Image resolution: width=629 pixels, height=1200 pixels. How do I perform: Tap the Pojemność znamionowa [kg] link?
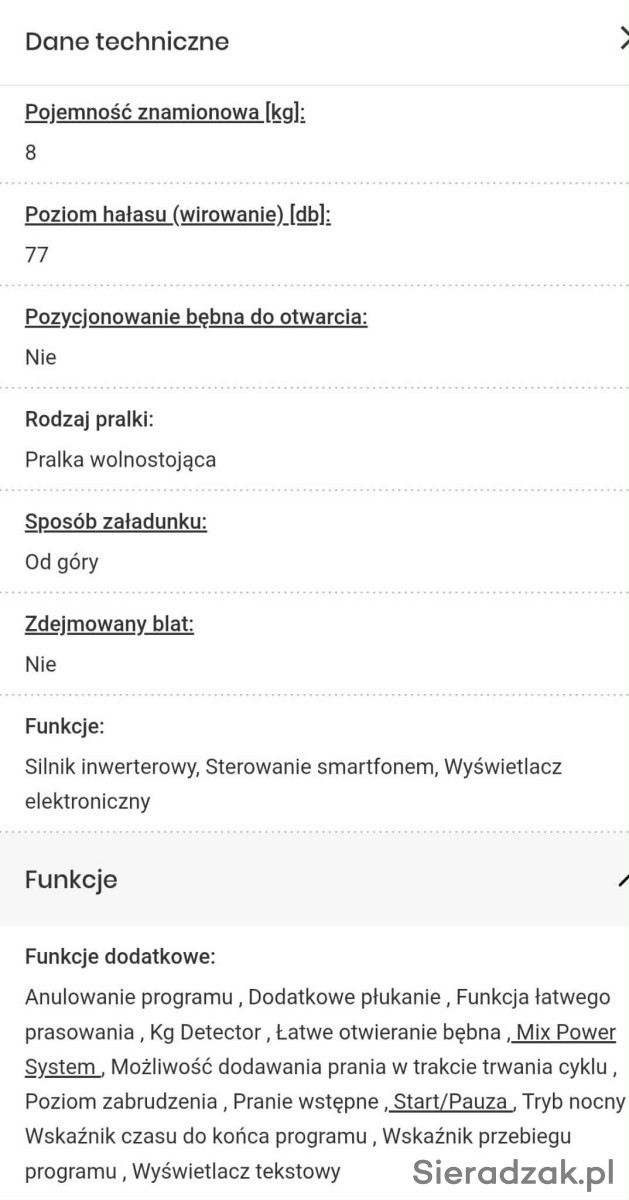click(x=164, y=112)
